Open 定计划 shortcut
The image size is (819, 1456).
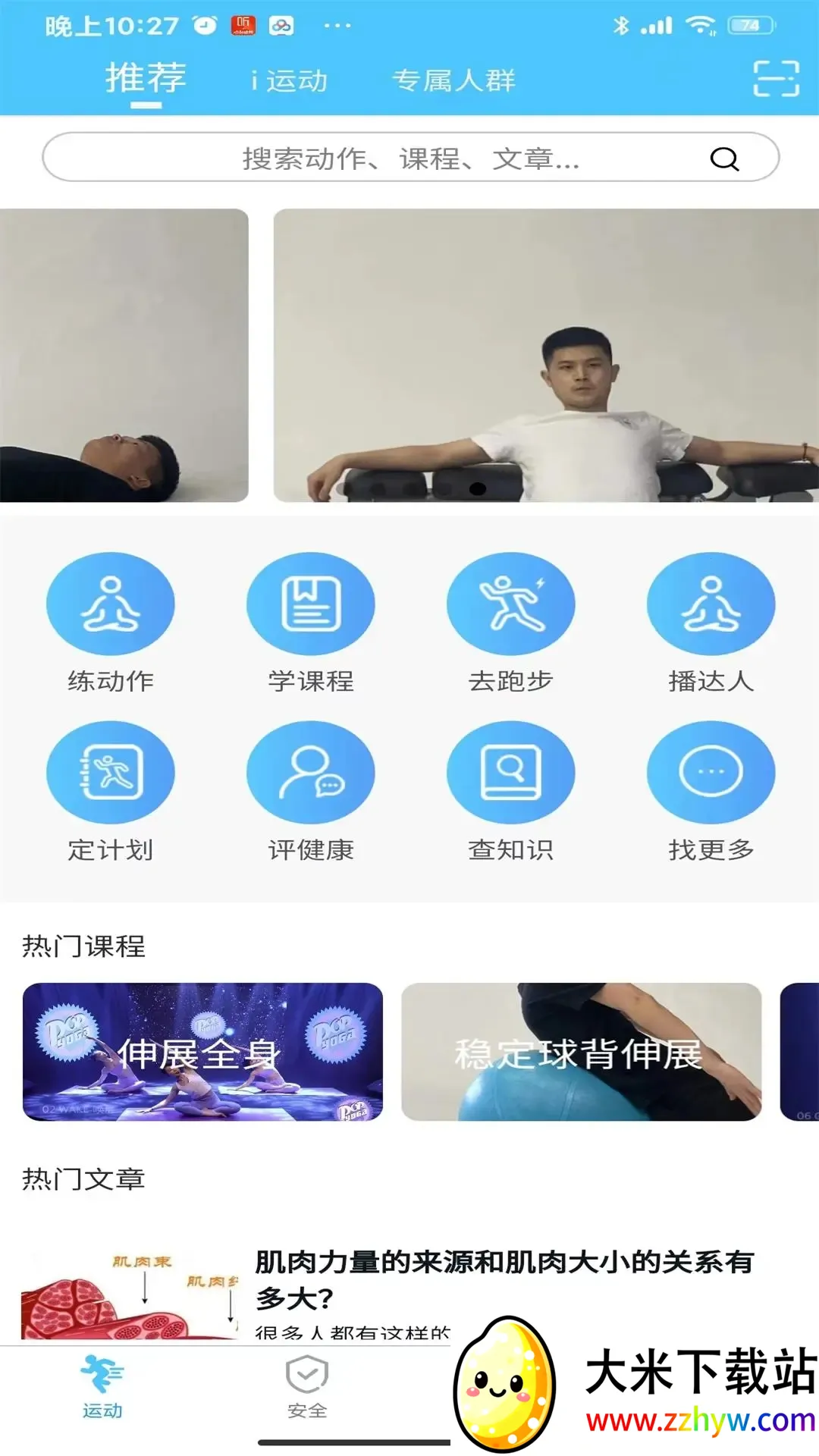[111, 790]
